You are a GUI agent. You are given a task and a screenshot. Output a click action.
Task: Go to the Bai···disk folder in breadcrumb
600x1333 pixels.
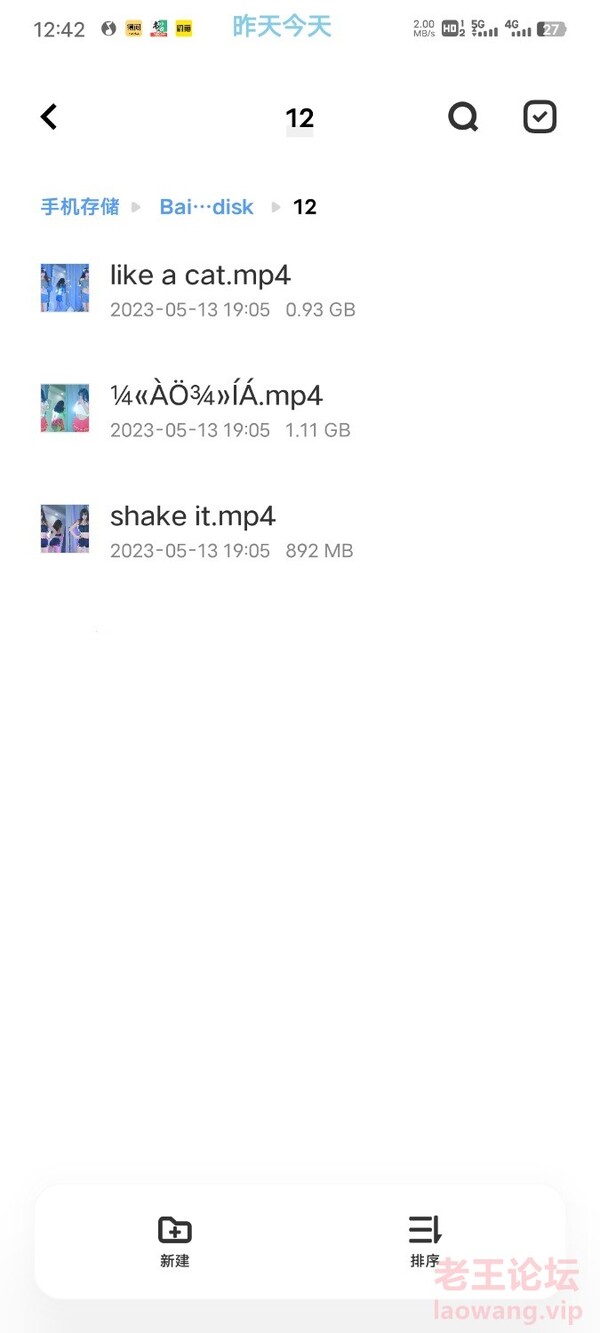pos(207,207)
